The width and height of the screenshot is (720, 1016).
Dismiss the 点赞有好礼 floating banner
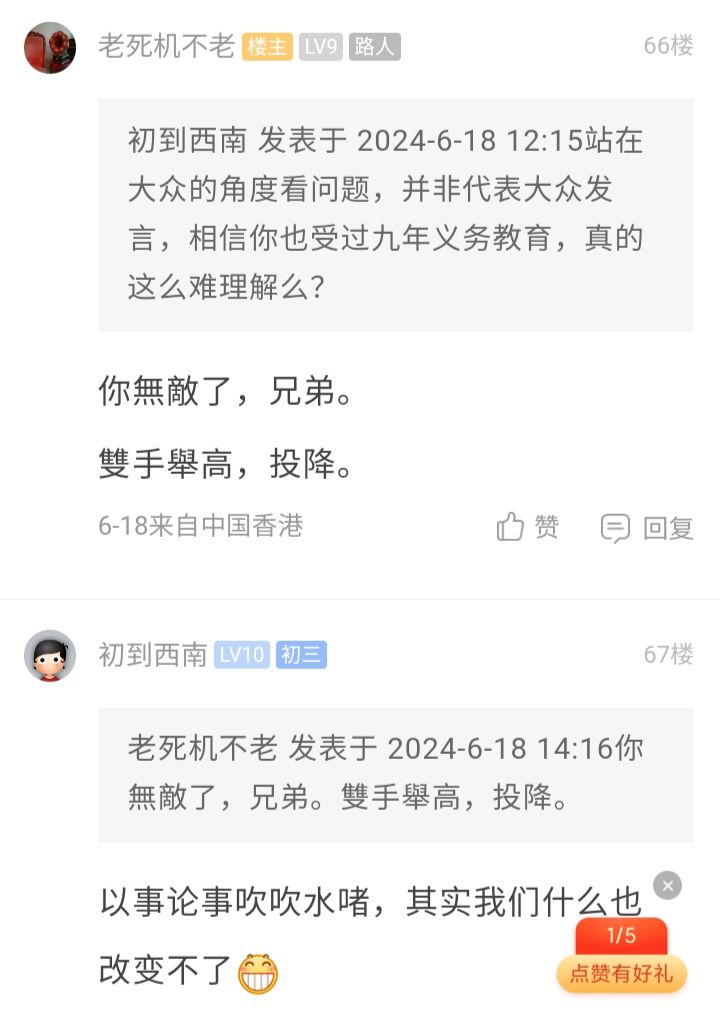(x=667, y=885)
